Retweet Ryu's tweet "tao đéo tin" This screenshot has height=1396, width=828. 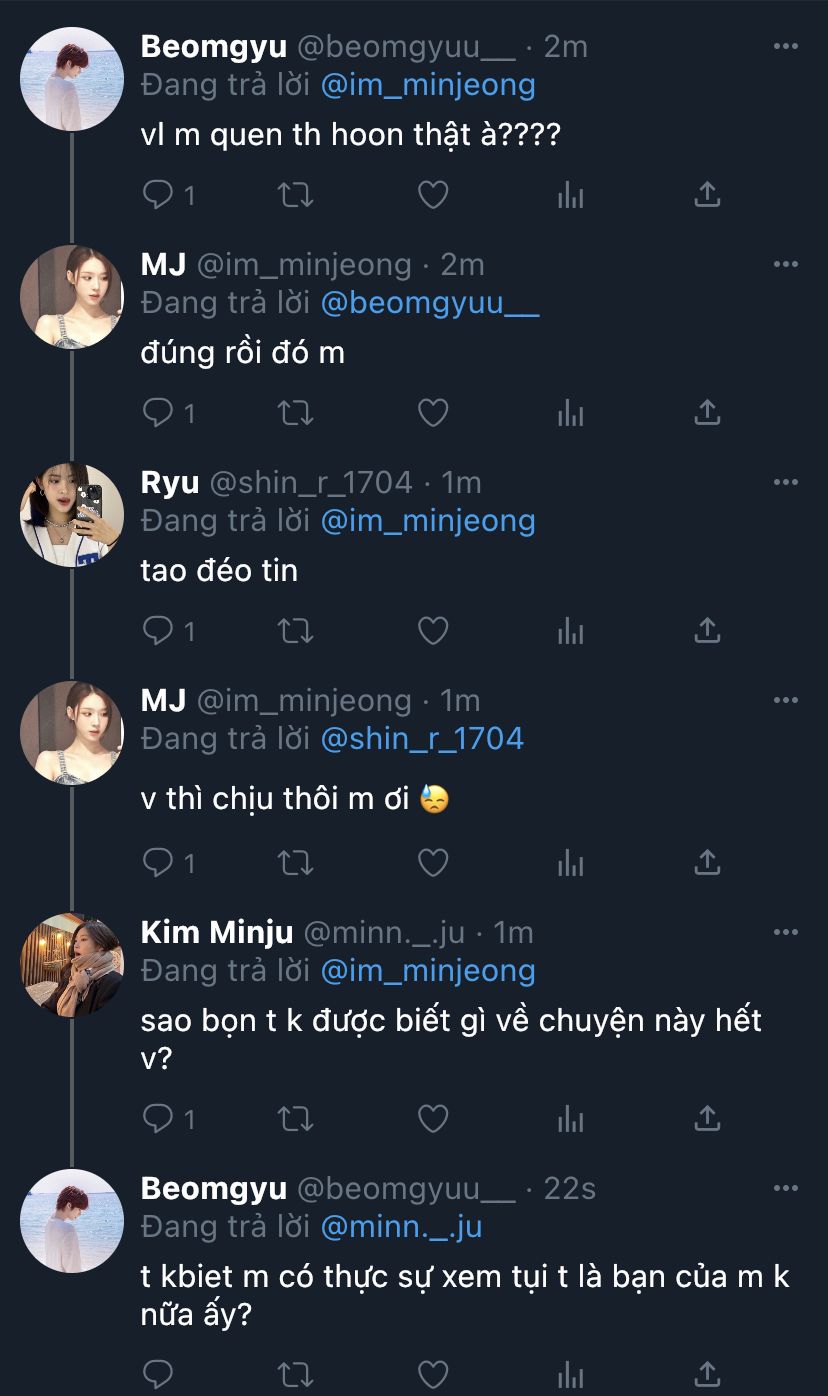295,630
